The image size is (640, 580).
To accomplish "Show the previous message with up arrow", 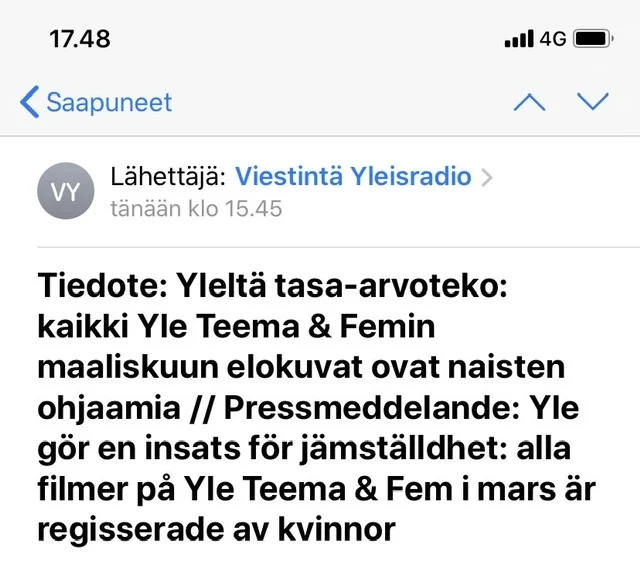I will coord(529,102).
